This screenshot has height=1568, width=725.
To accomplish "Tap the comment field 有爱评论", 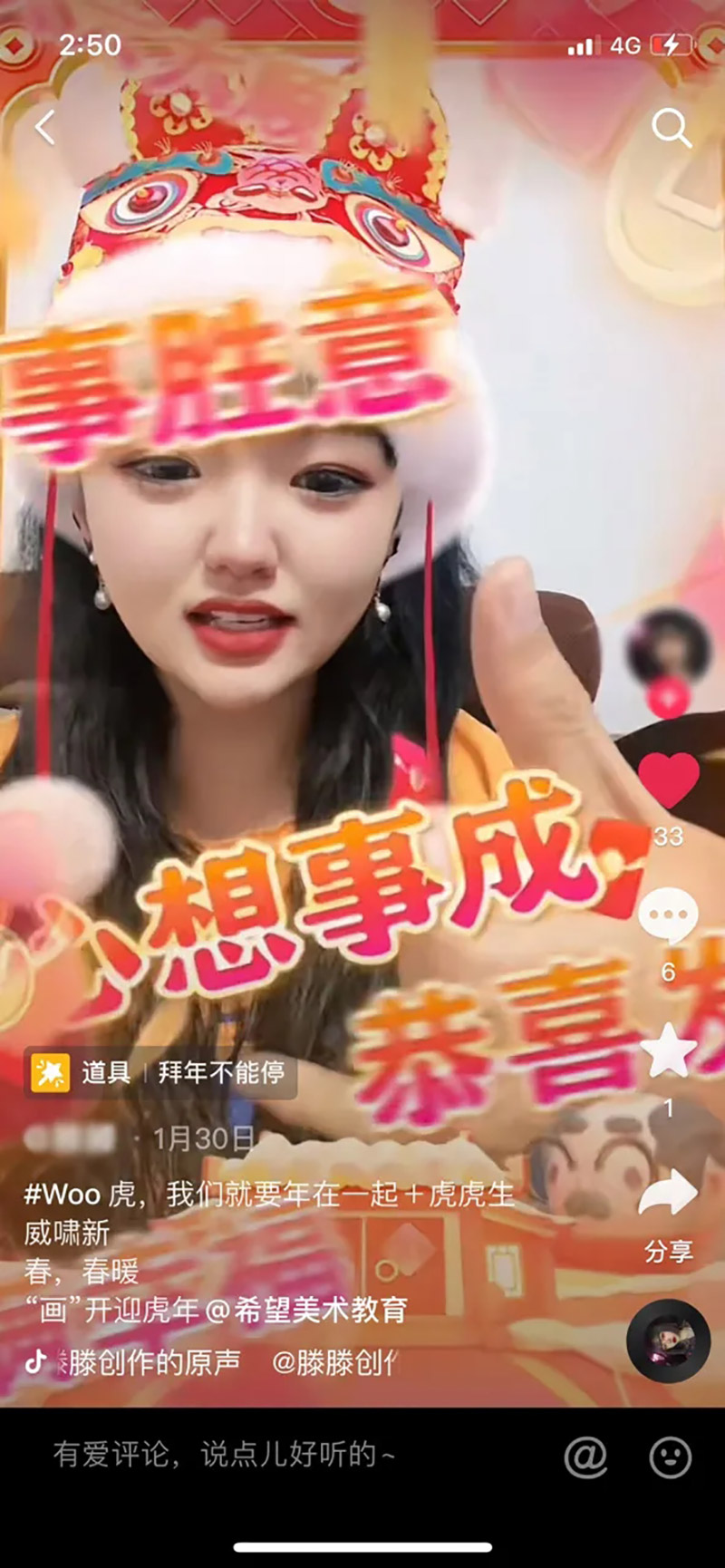I will 225,1456.
